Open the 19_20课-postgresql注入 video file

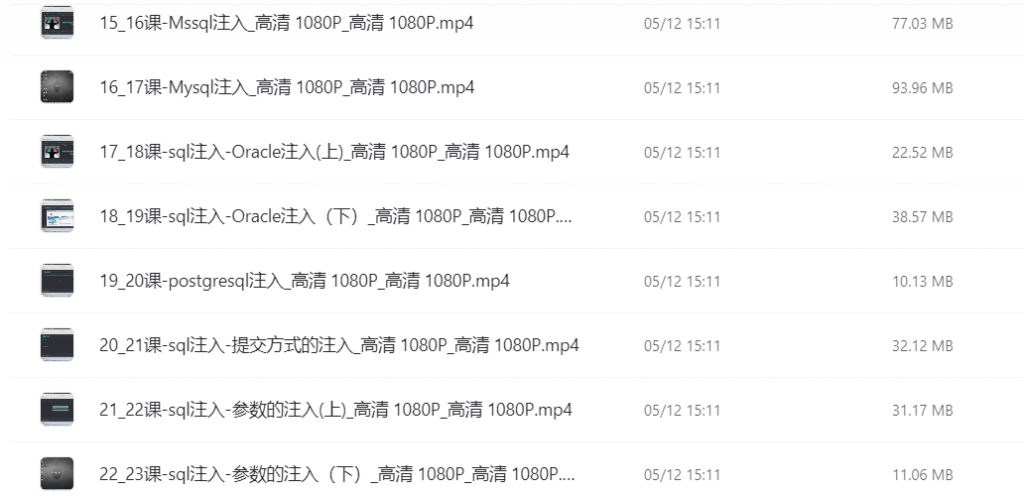pos(305,281)
